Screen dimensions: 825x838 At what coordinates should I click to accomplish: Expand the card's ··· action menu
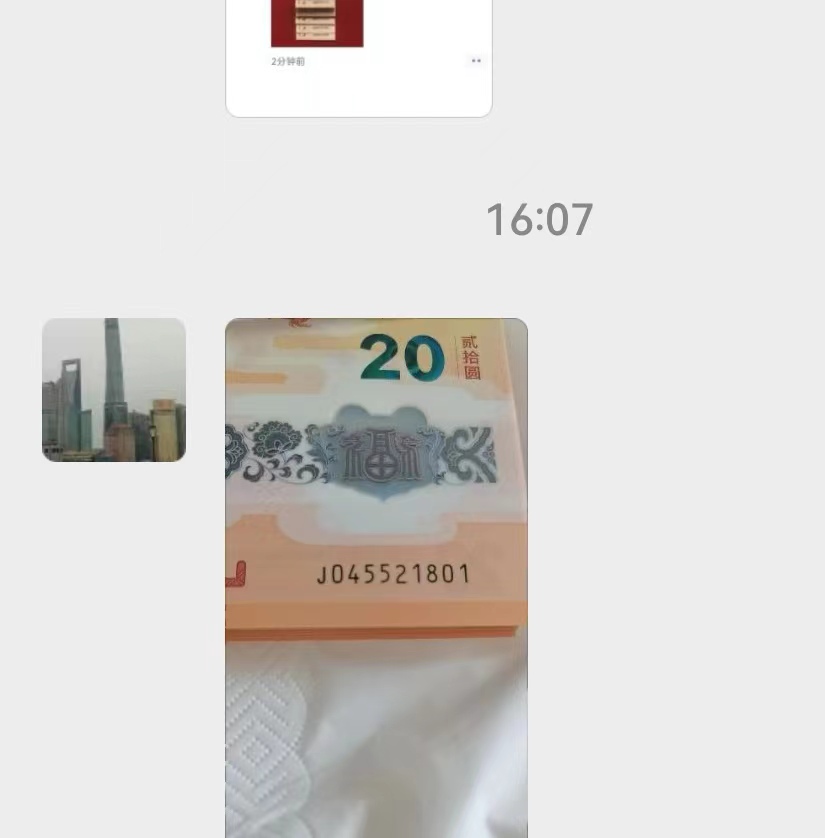[475, 60]
